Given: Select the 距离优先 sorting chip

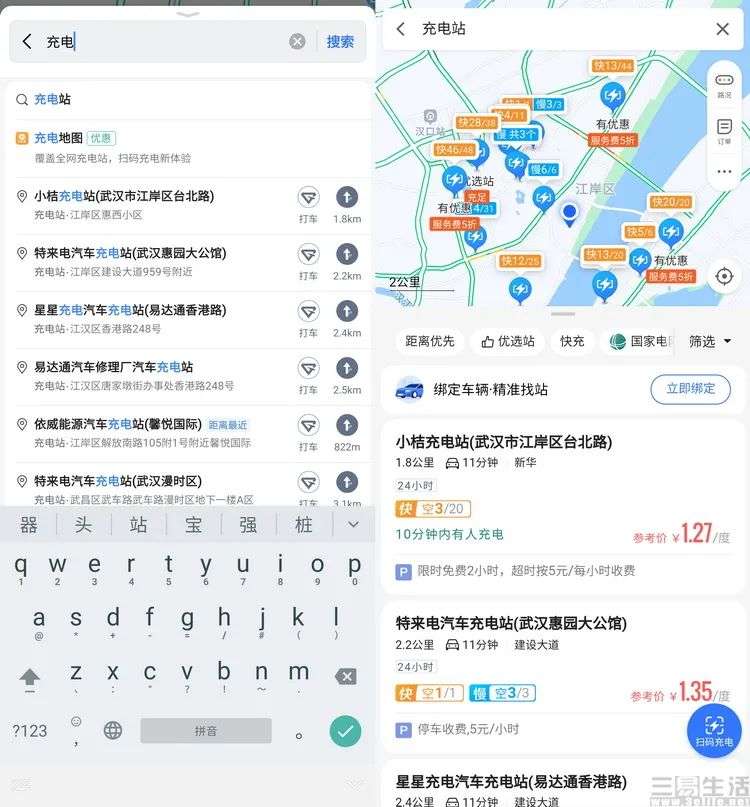Looking at the screenshot, I should (x=429, y=341).
